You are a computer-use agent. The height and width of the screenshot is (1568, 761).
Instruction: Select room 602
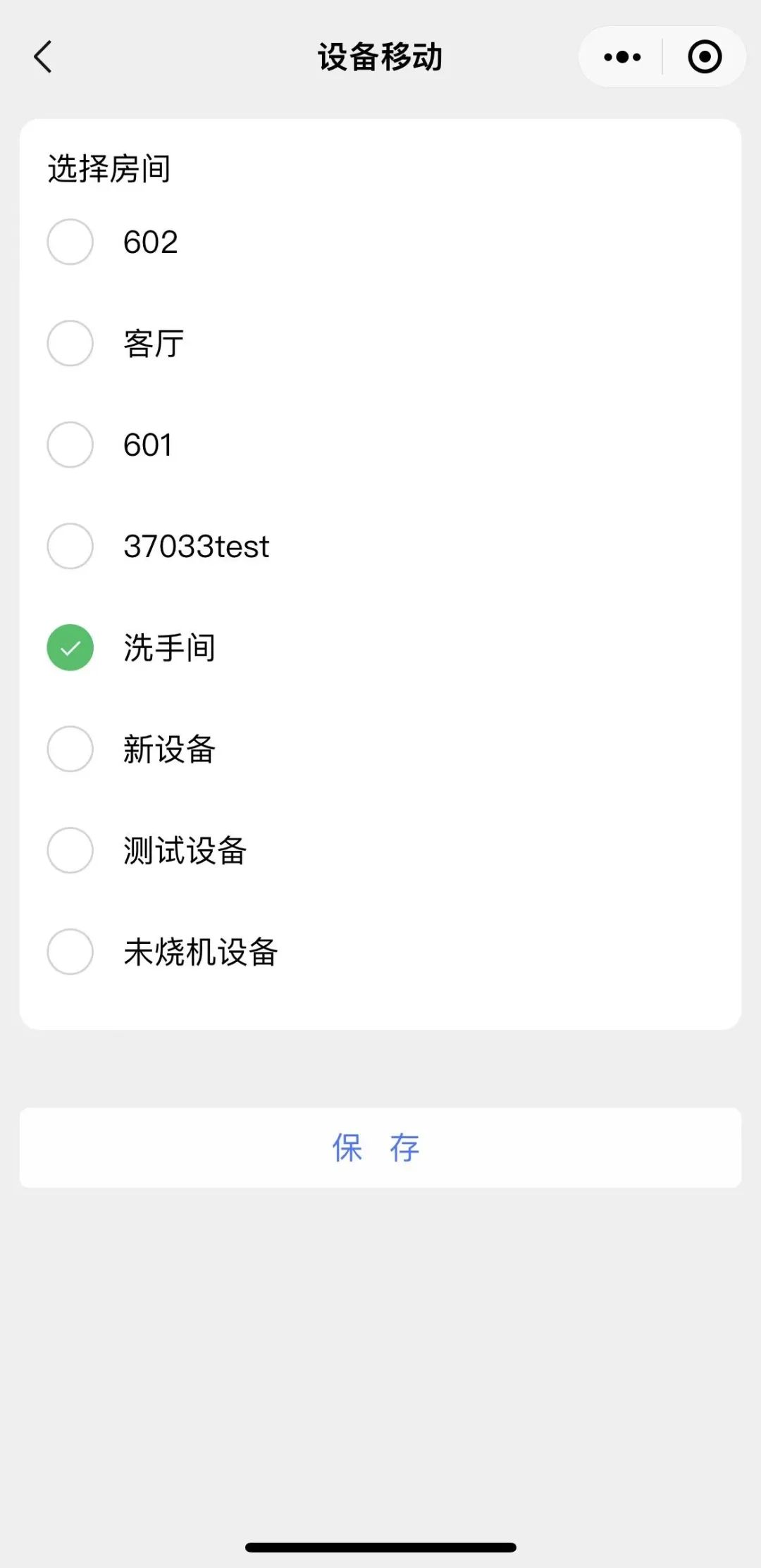(x=70, y=242)
